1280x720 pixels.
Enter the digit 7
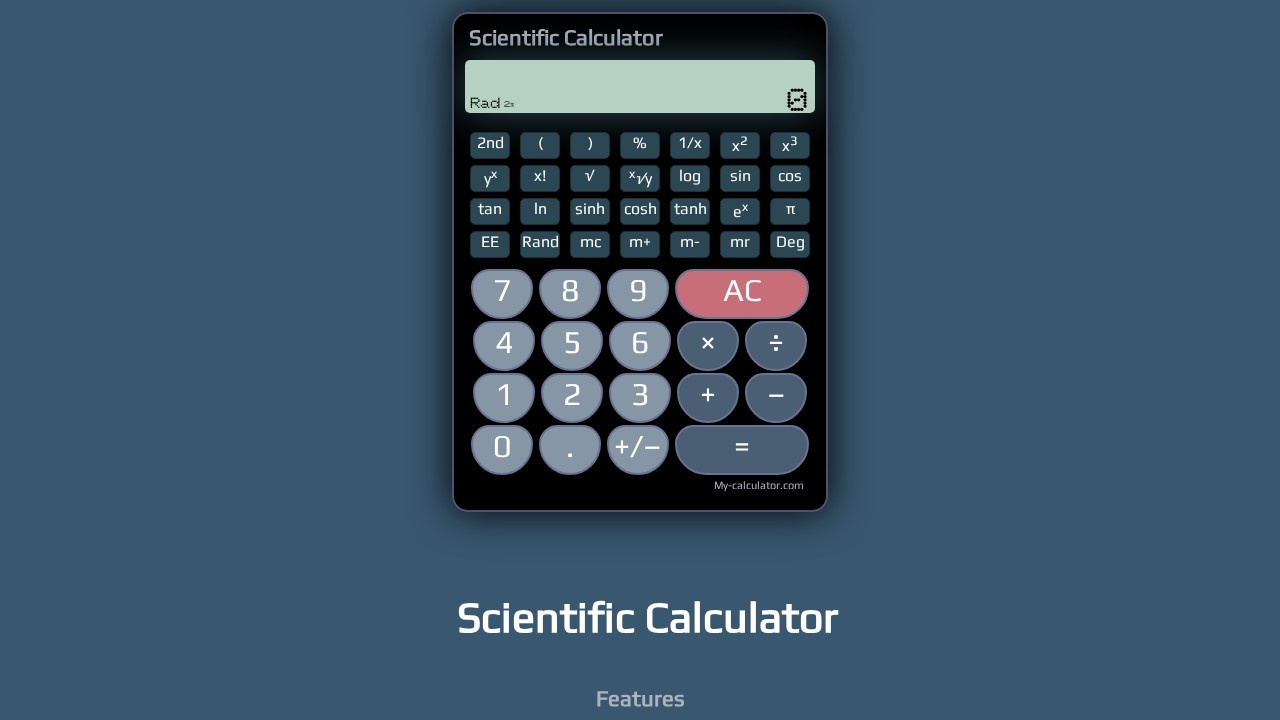coord(502,292)
